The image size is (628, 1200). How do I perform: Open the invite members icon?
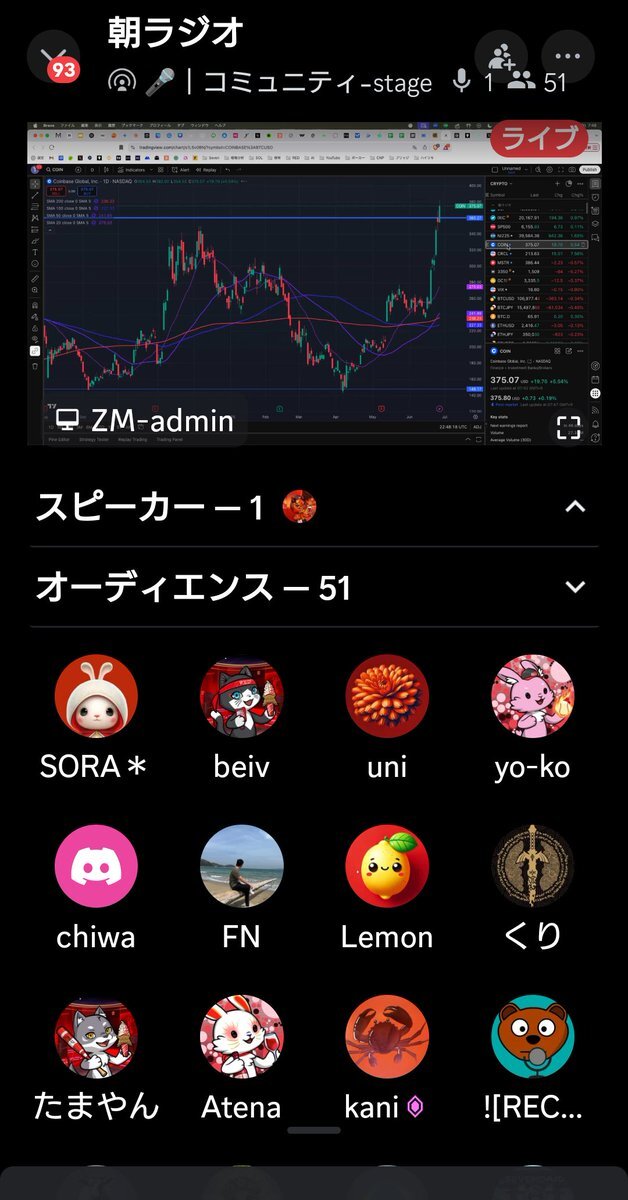pyautogui.click(x=501, y=57)
